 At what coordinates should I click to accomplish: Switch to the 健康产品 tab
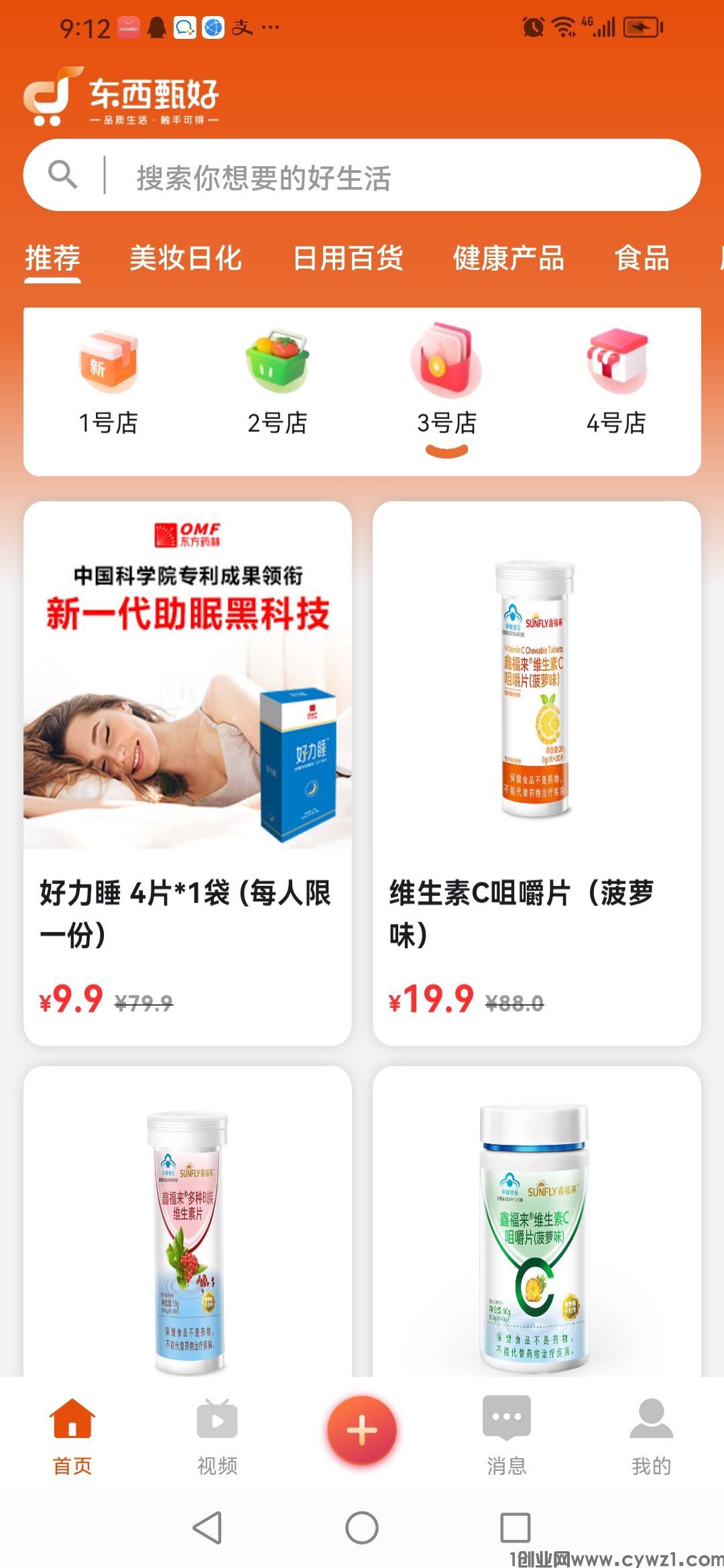508,259
